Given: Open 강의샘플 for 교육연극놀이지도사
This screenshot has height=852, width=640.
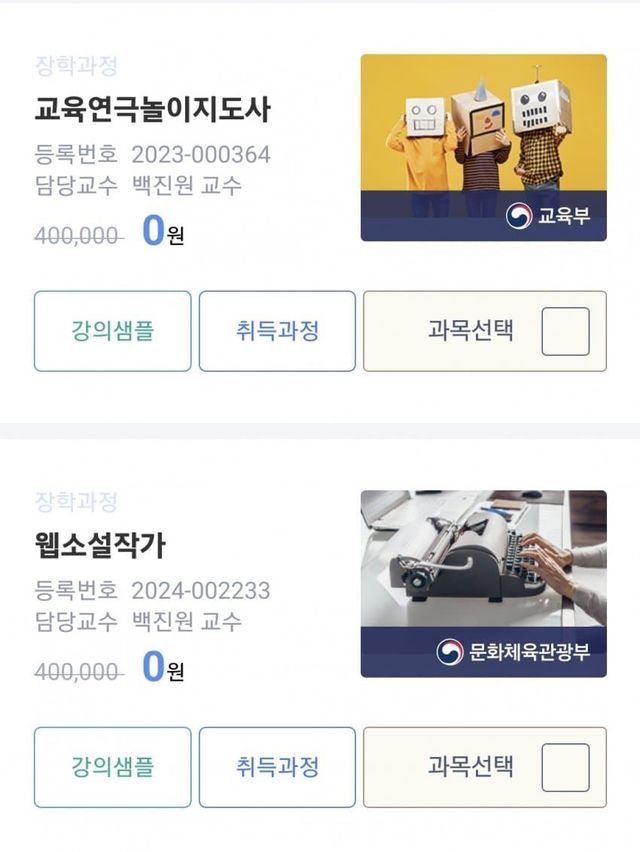Looking at the screenshot, I should [112, 331].
